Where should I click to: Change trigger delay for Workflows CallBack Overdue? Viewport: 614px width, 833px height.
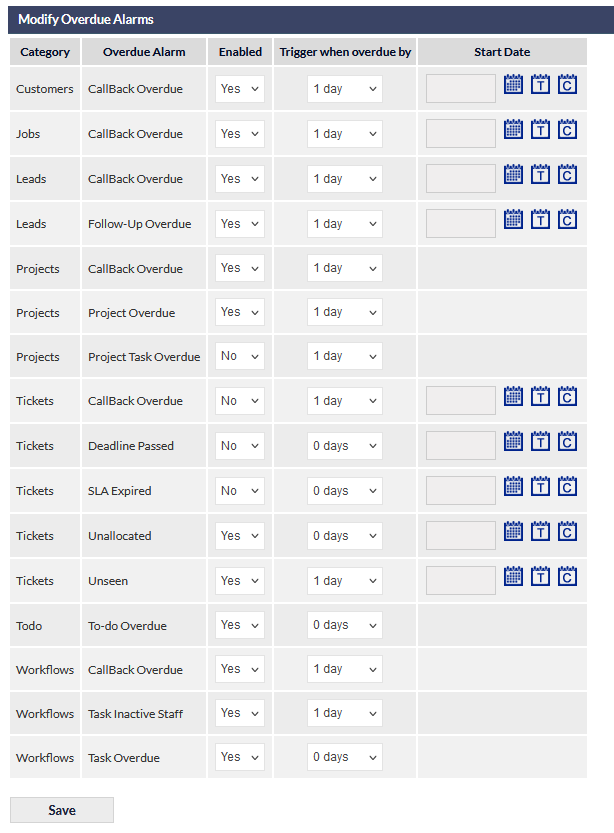coord(344,669)
